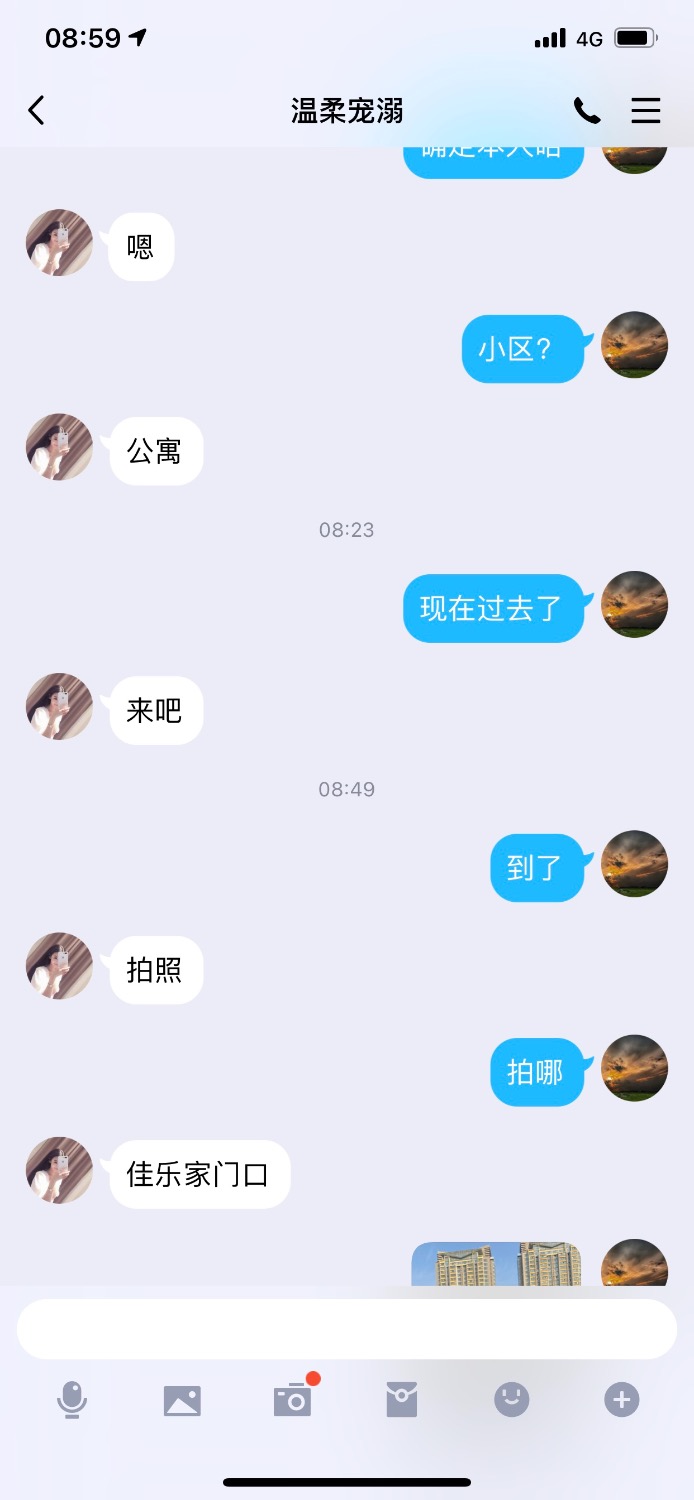Start a voice call with 温柔宠溺
This screenshot has width=694, height=1500.
pos(587,110)
